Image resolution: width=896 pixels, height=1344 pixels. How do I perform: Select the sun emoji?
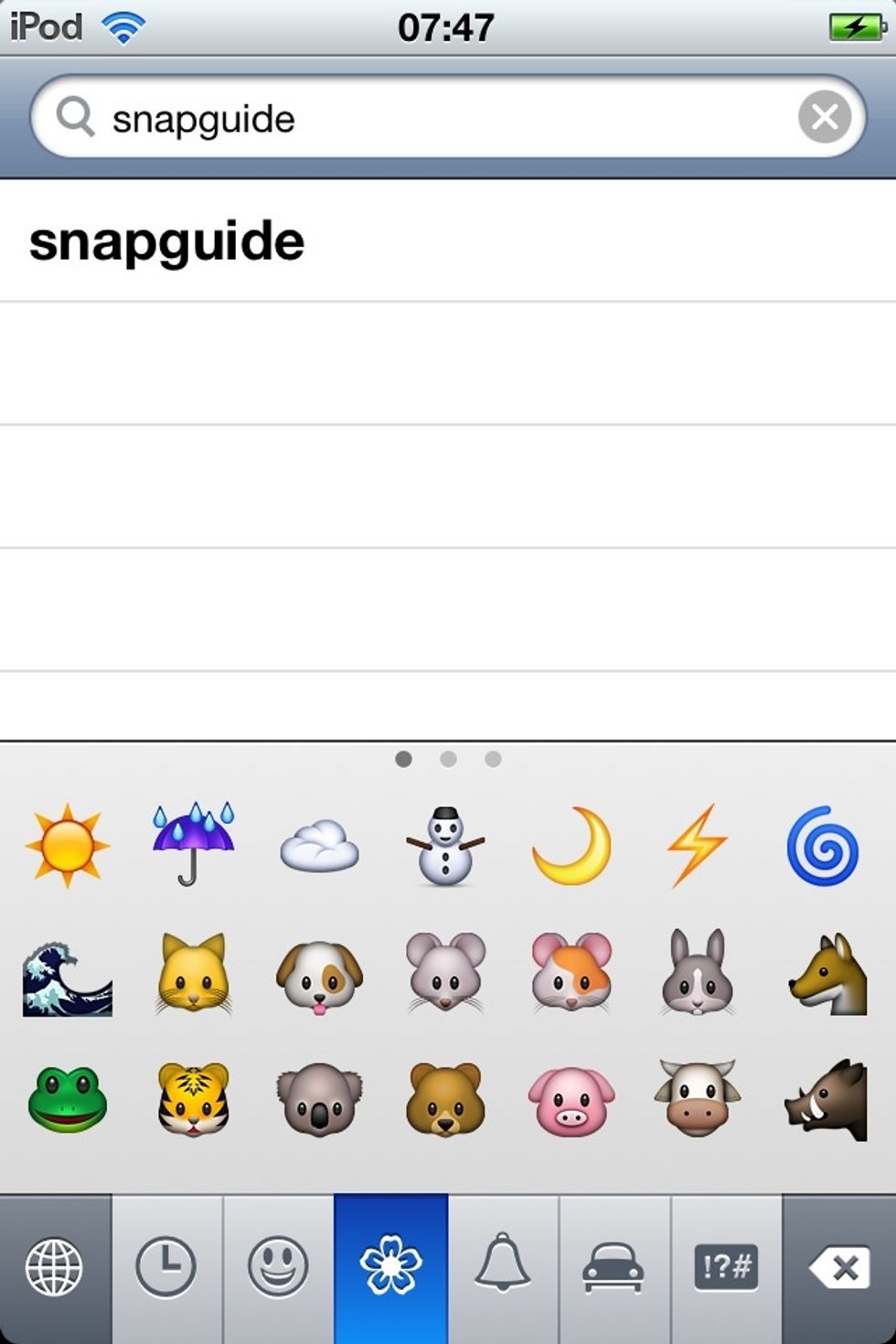tap(67, 846)
